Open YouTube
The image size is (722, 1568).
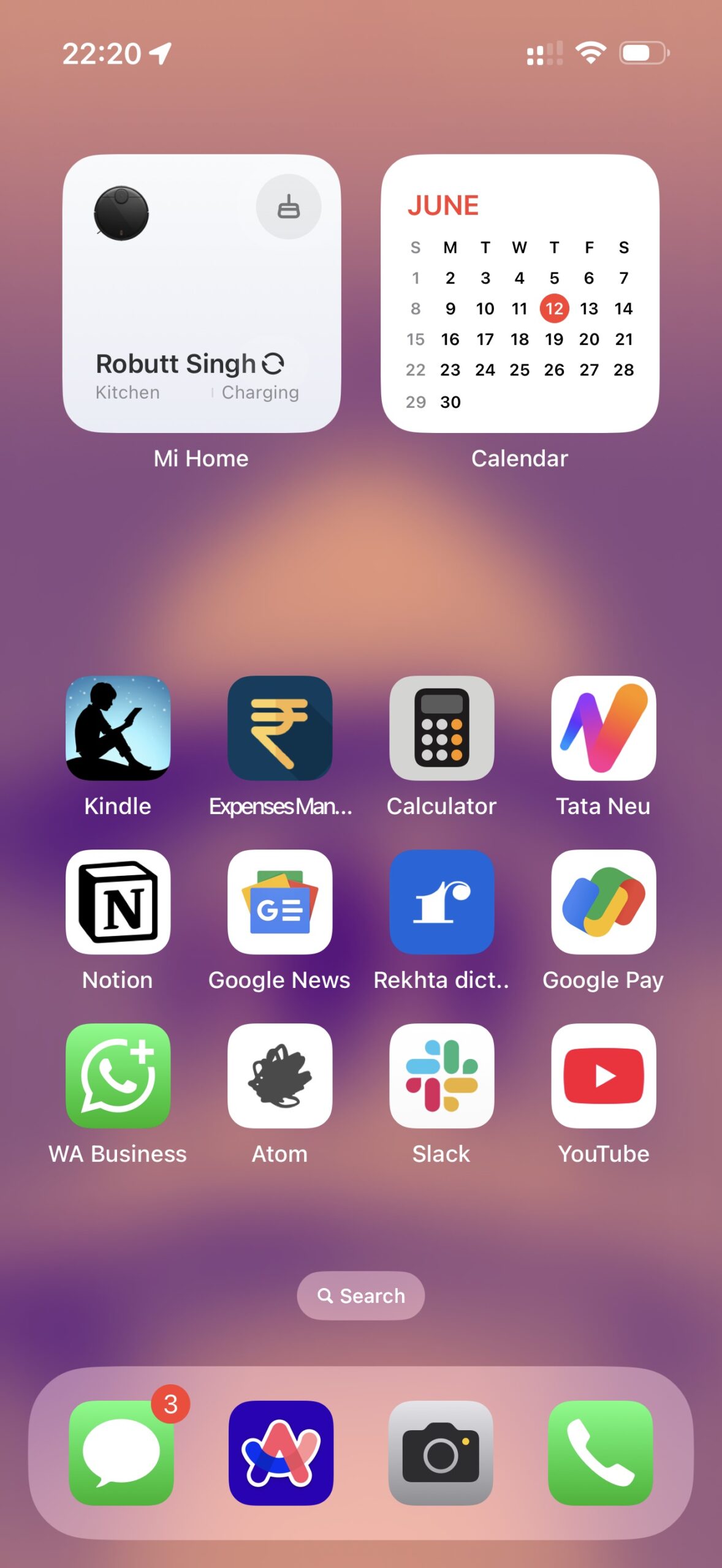click(x=603, y=1076)
